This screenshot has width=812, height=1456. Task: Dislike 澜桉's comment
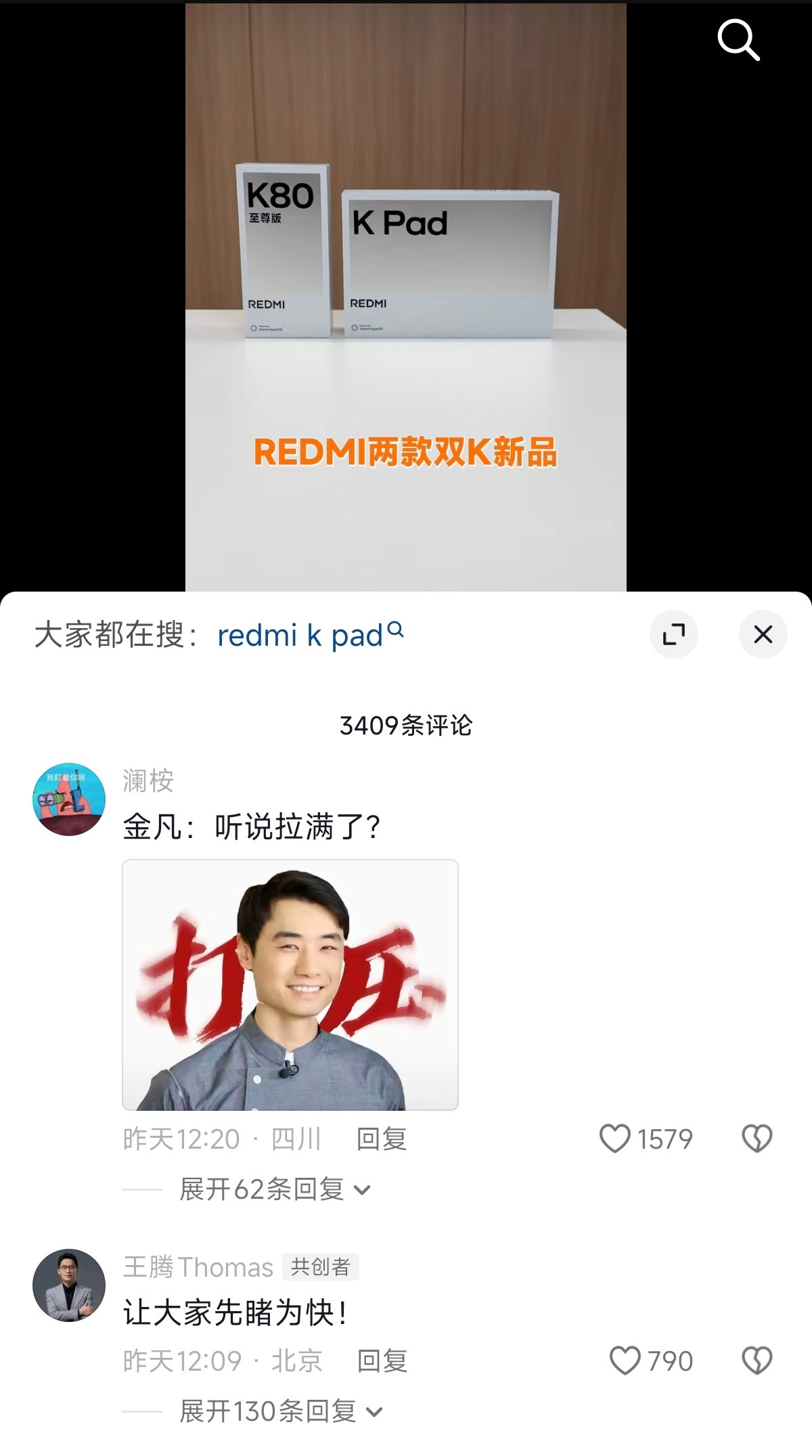point(757,1139)
